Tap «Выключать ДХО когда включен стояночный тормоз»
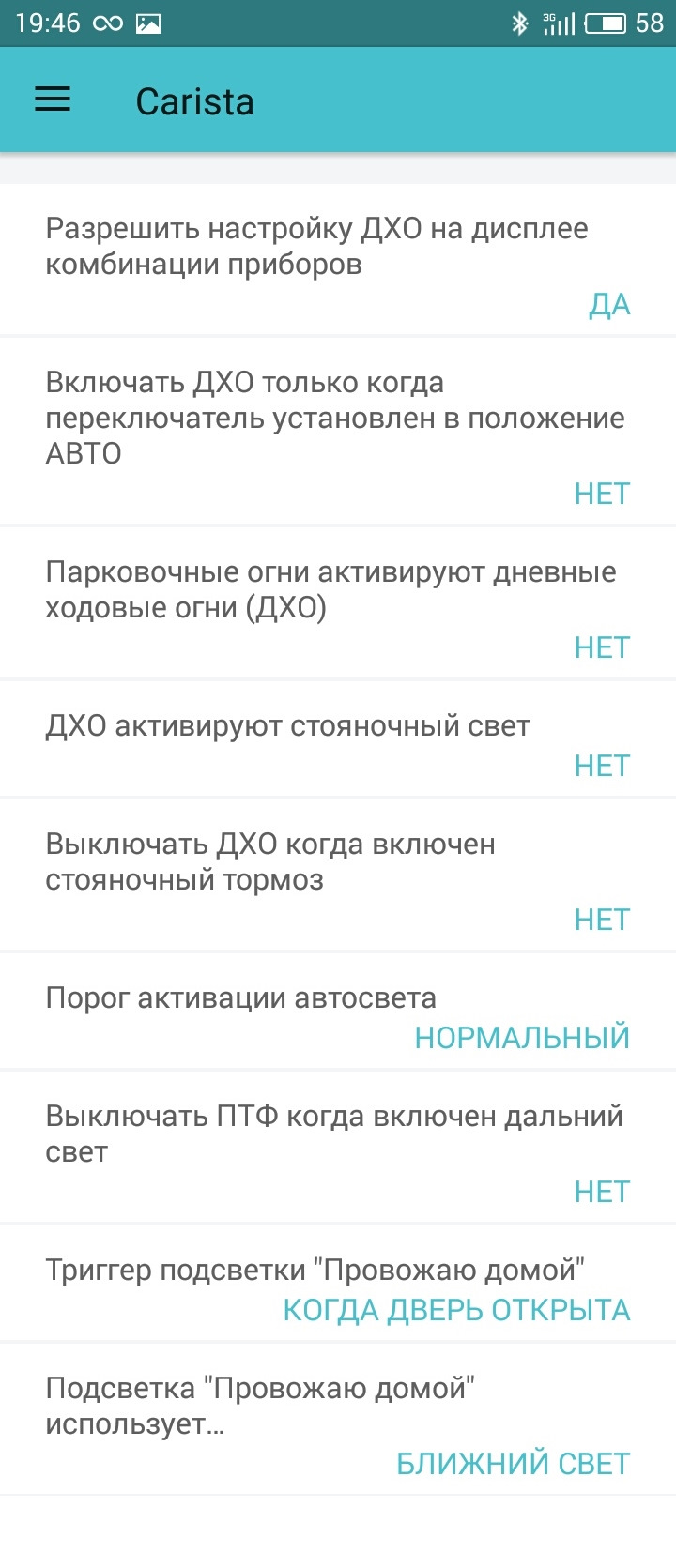This screenshot has width=676, height=1568. (x=338, y=875)
